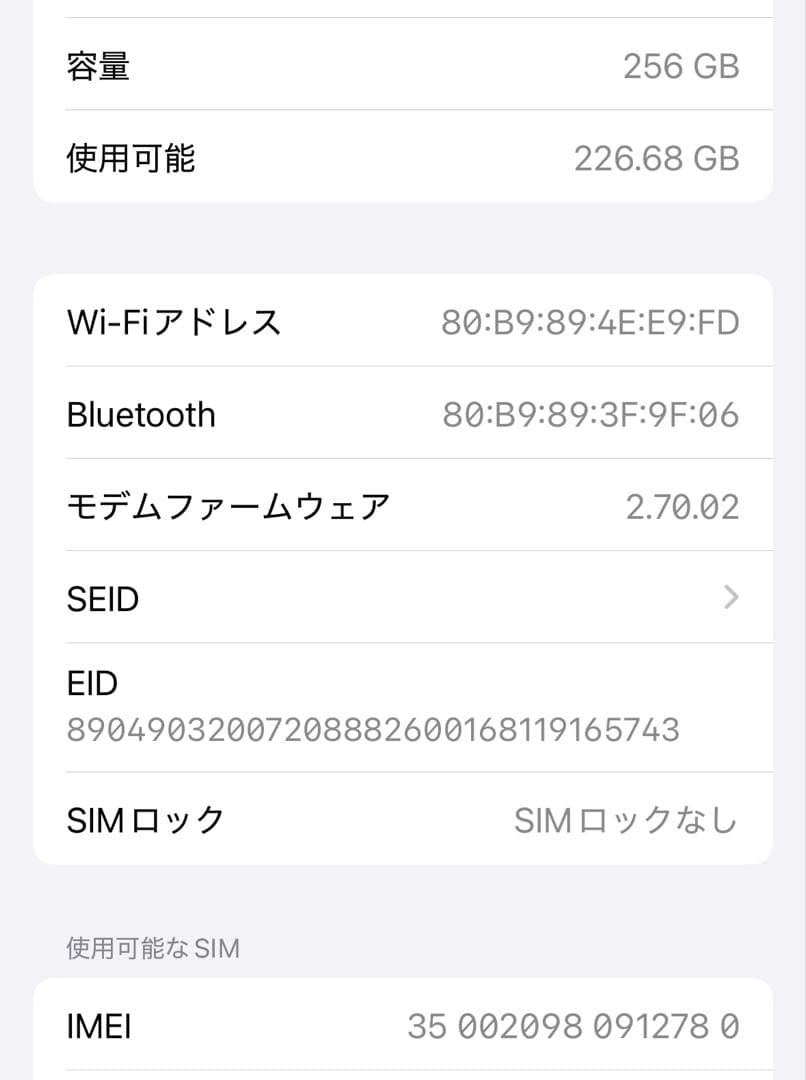Tap the 使用可能なSIM section header
The image size is (806, 1080).
coord(152,948)
